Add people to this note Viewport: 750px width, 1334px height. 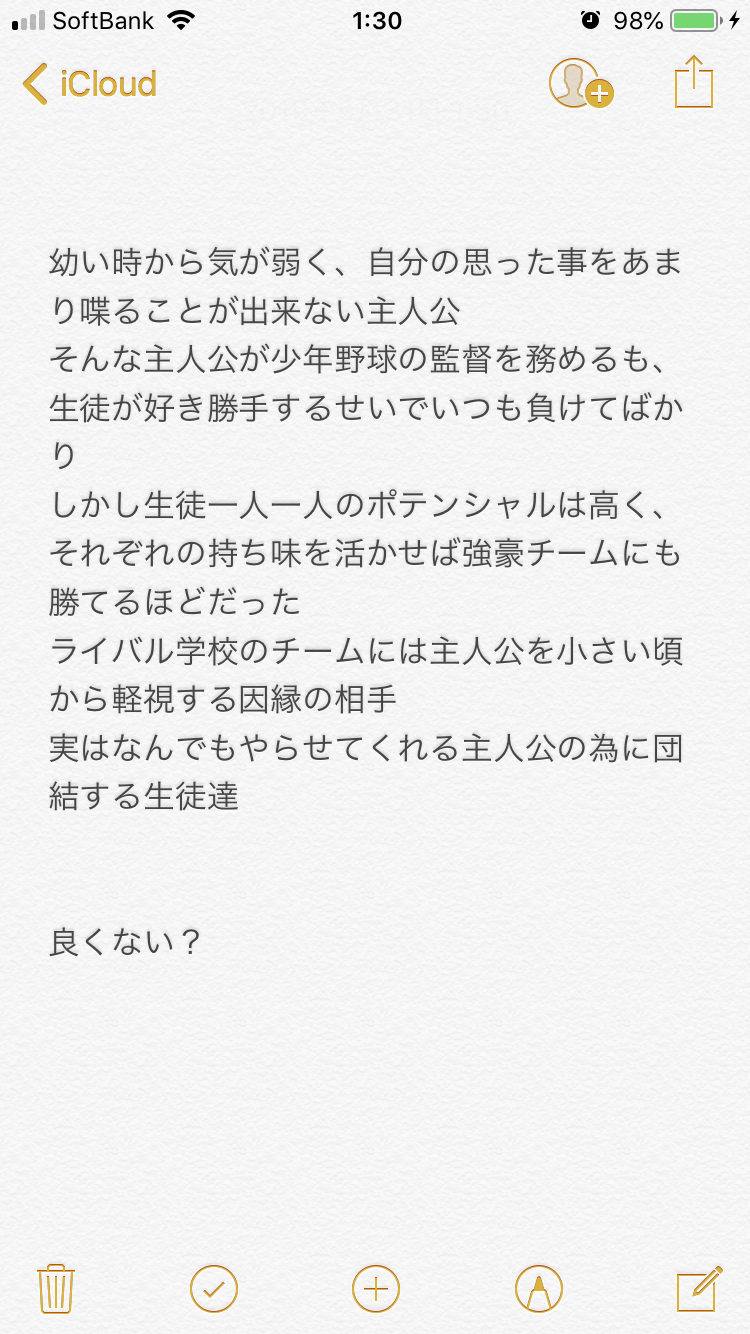pyautogui.click(x=581, y=83)
